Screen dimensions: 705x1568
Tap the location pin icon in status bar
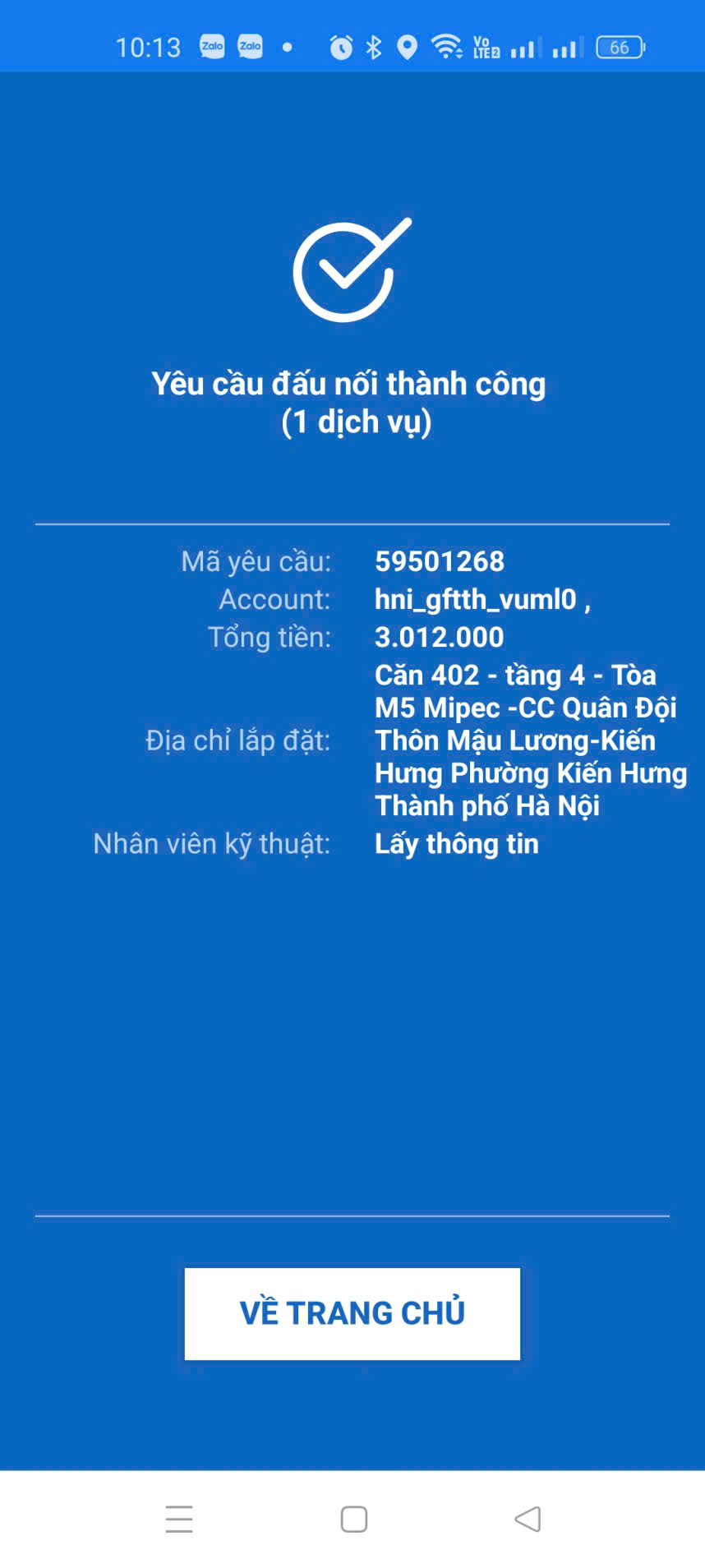(x=407, y=48)
